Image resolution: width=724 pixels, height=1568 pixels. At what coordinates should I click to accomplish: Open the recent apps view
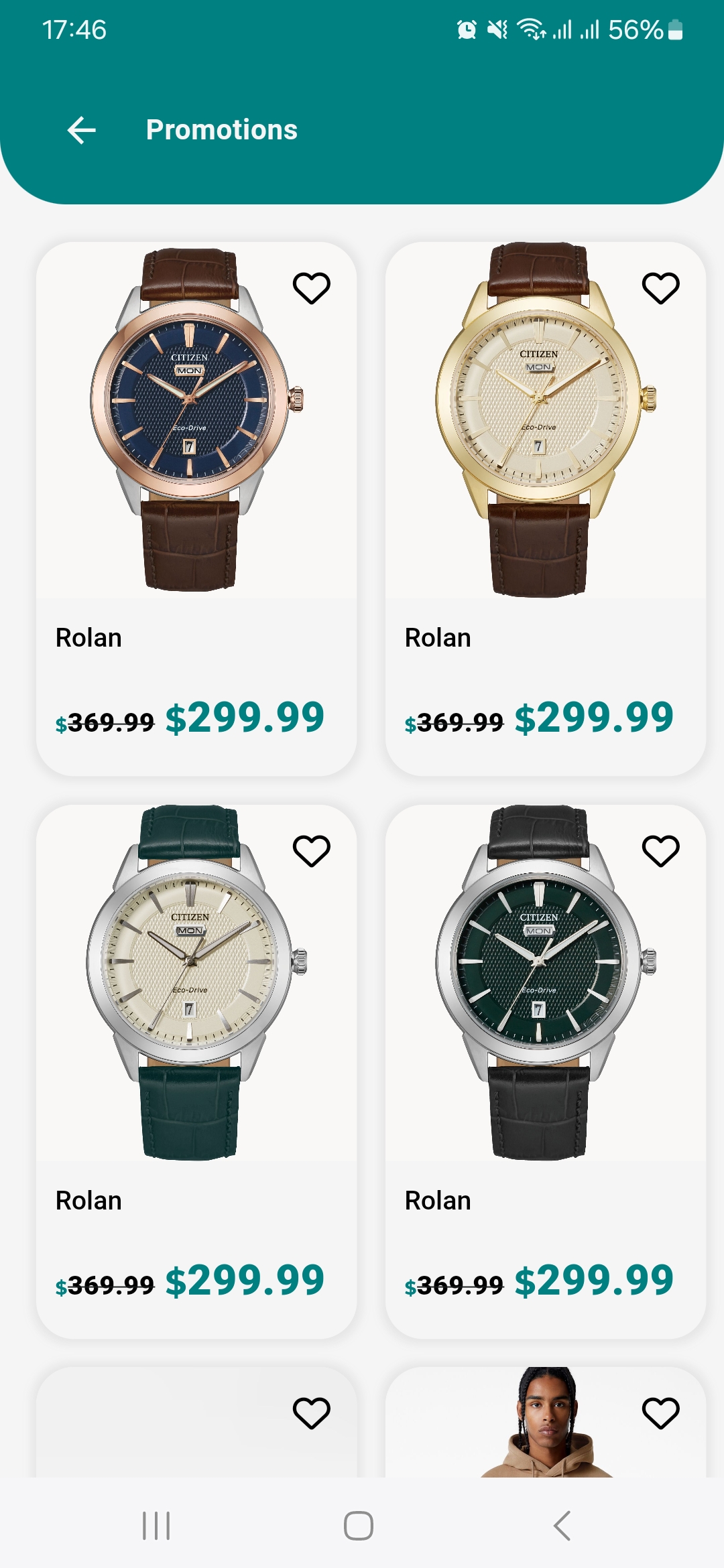point(156,1526)
